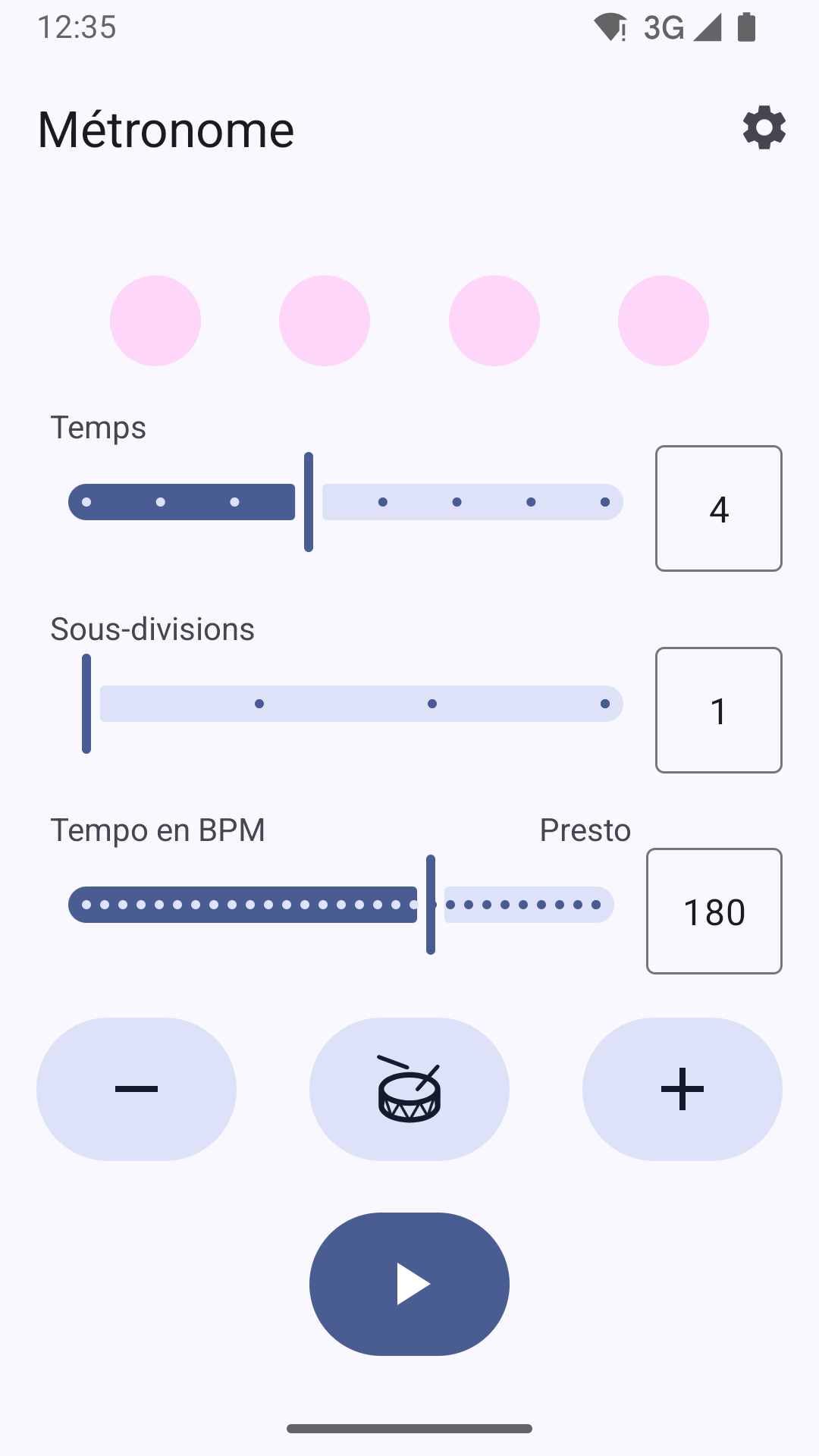Edit the Temps value field

tap(718, 508)
